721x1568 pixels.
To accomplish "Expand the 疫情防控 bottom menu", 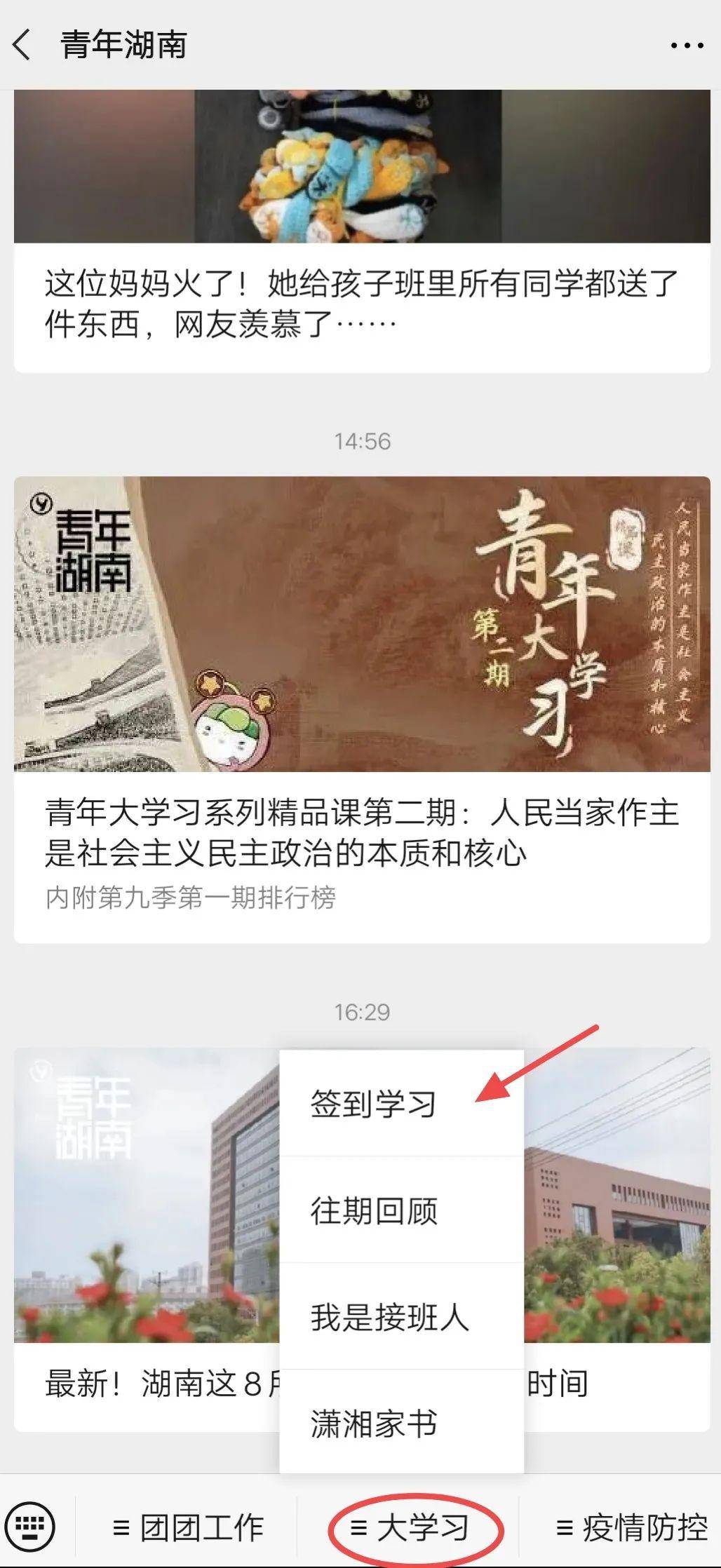I will [631, 1527].
